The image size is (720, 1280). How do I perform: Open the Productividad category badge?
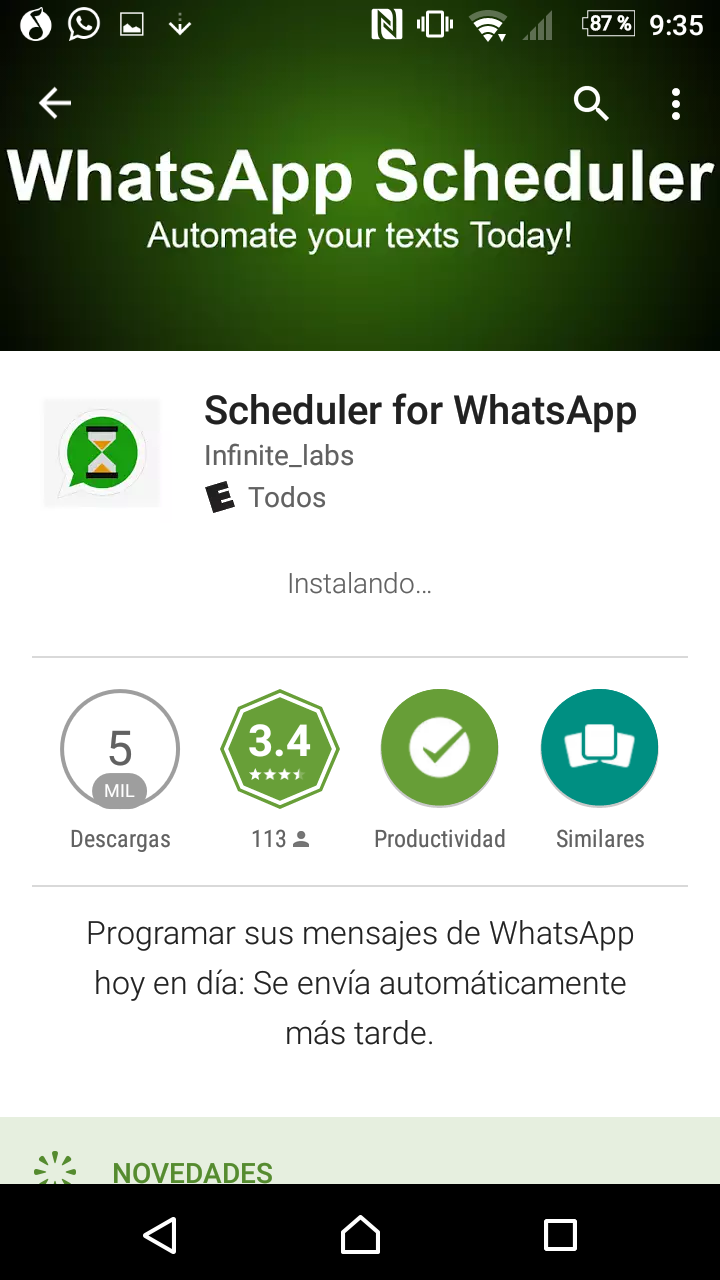(x=439, y=749)
